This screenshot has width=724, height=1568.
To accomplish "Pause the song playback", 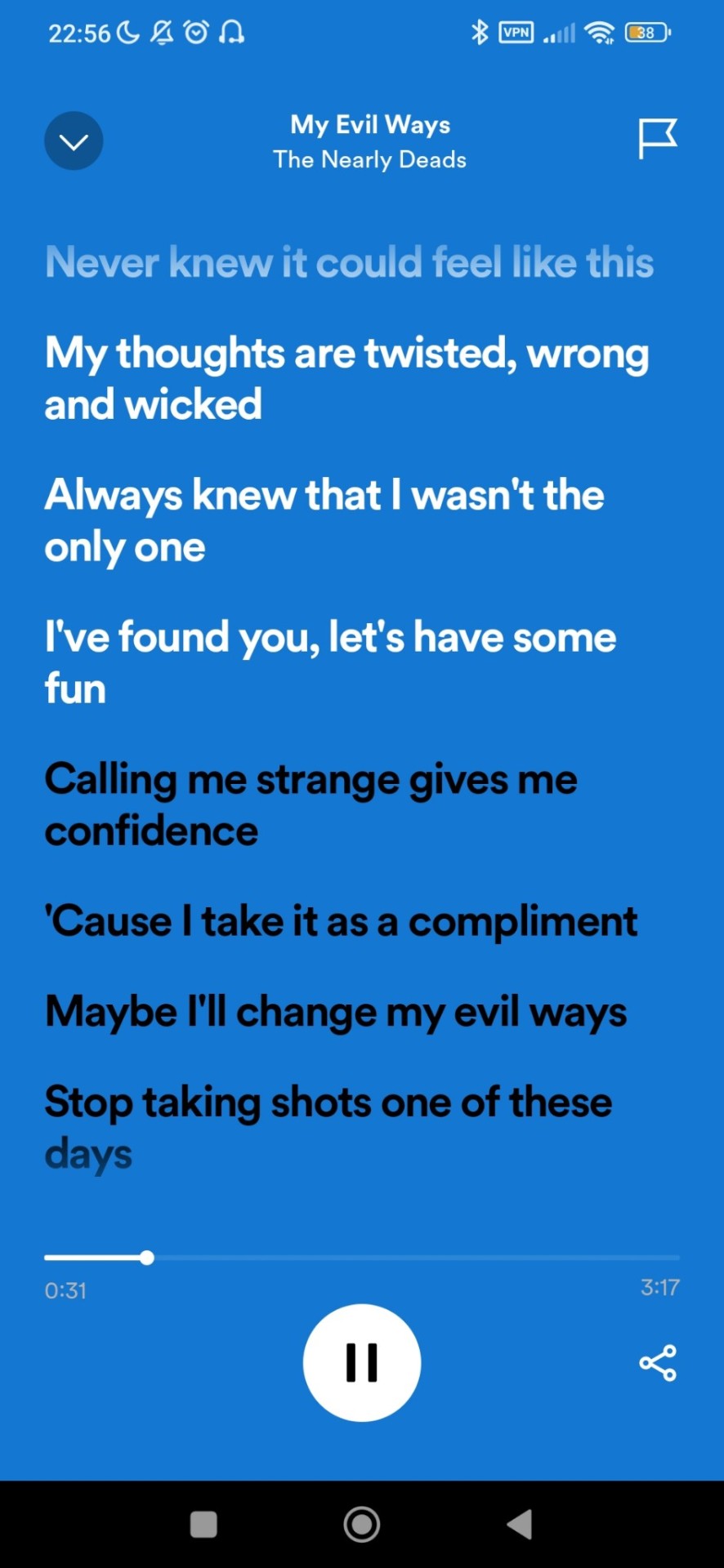I will tap(362, 1362).
